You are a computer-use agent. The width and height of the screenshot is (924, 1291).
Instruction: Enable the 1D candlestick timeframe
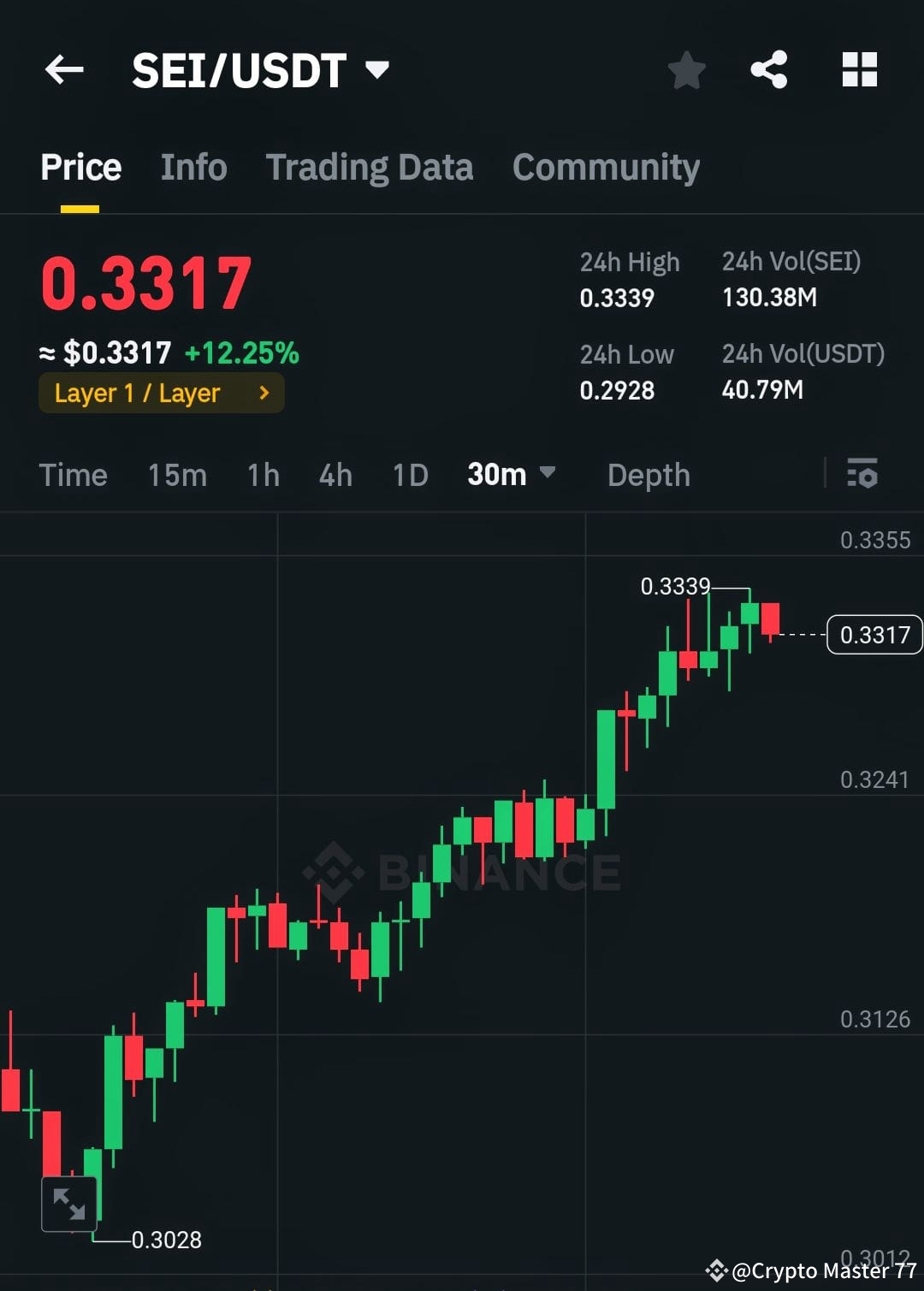point(409,475)
